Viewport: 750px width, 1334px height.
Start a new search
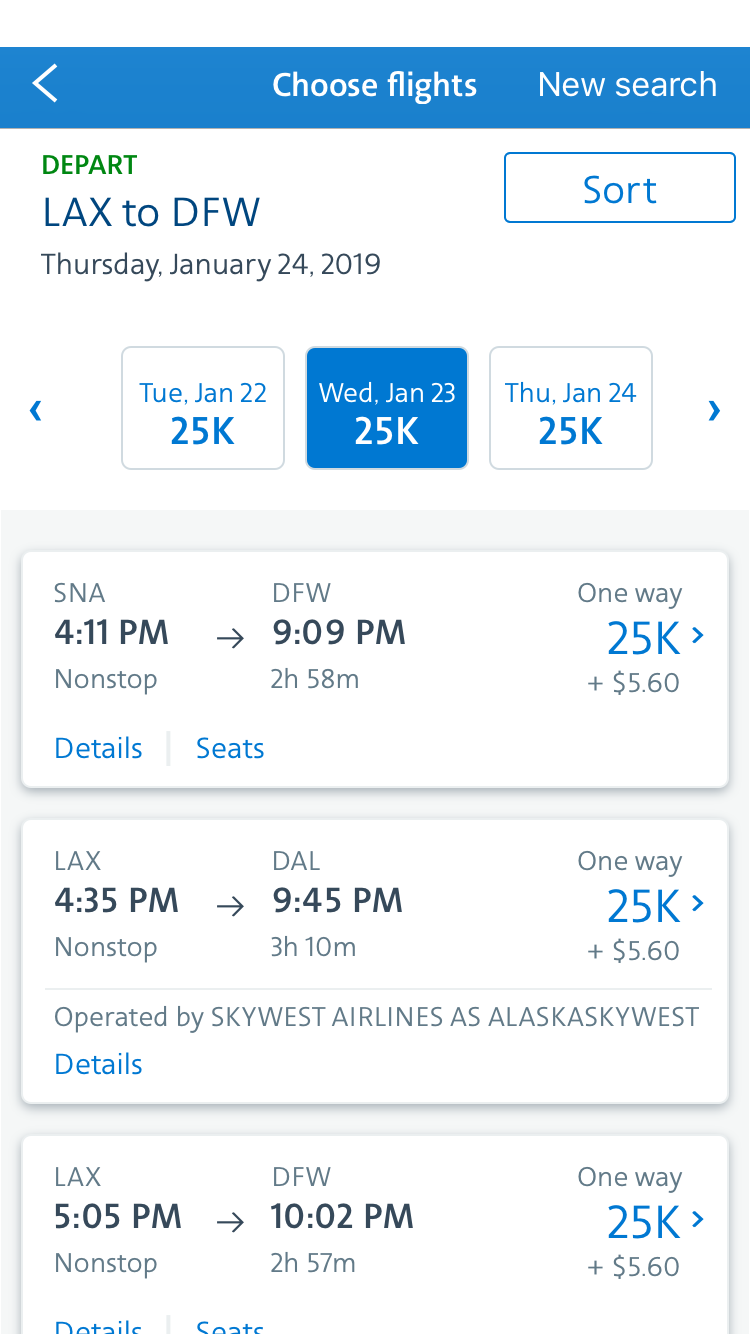click(627, 85)
